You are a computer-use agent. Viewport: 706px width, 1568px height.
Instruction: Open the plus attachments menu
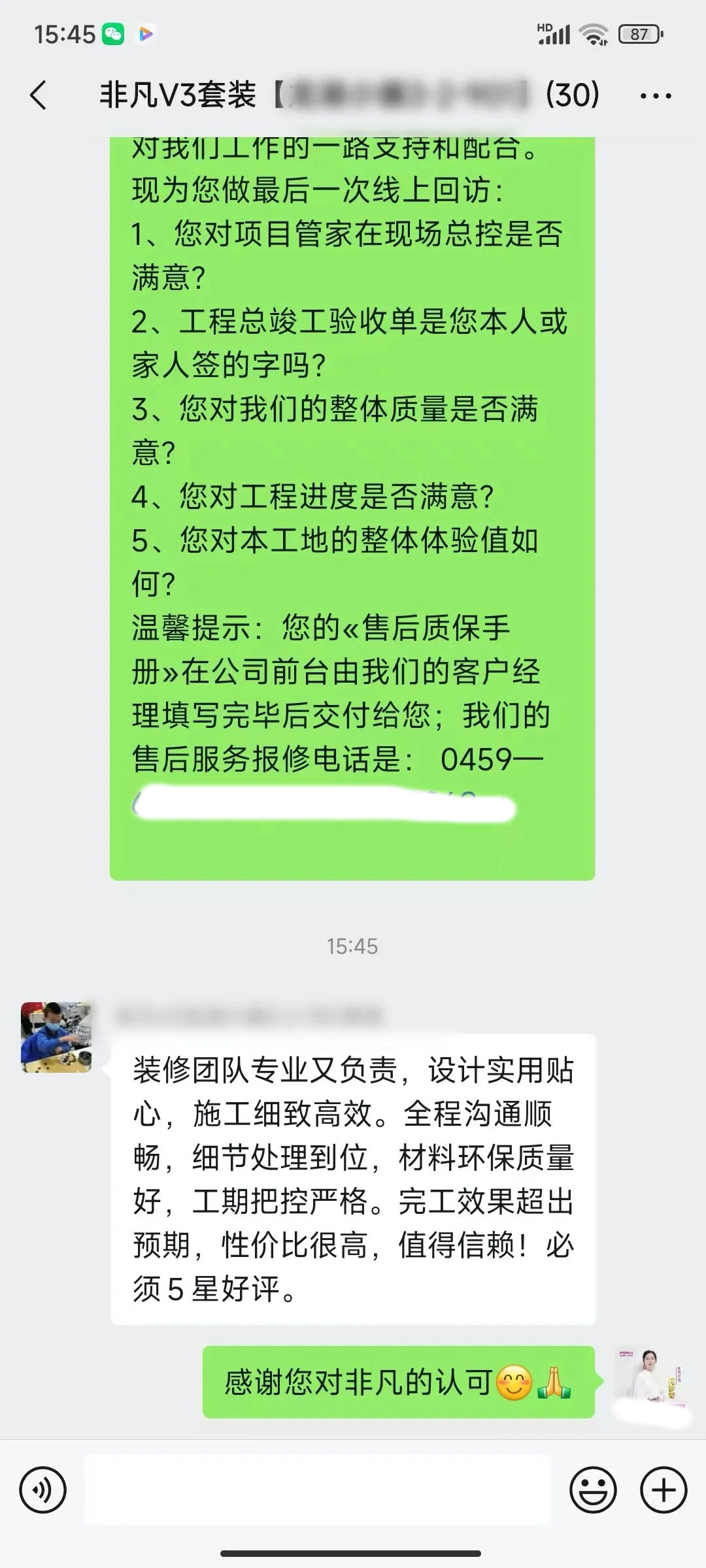click(664, 1490)
